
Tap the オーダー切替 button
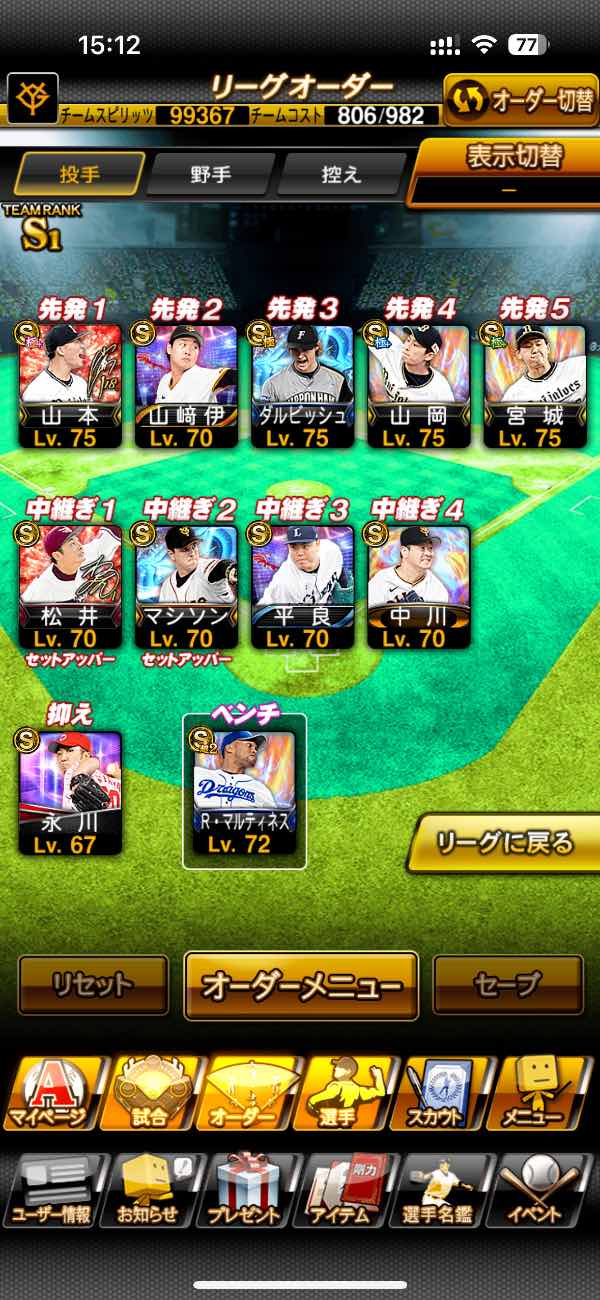click(x=520, y=99)
